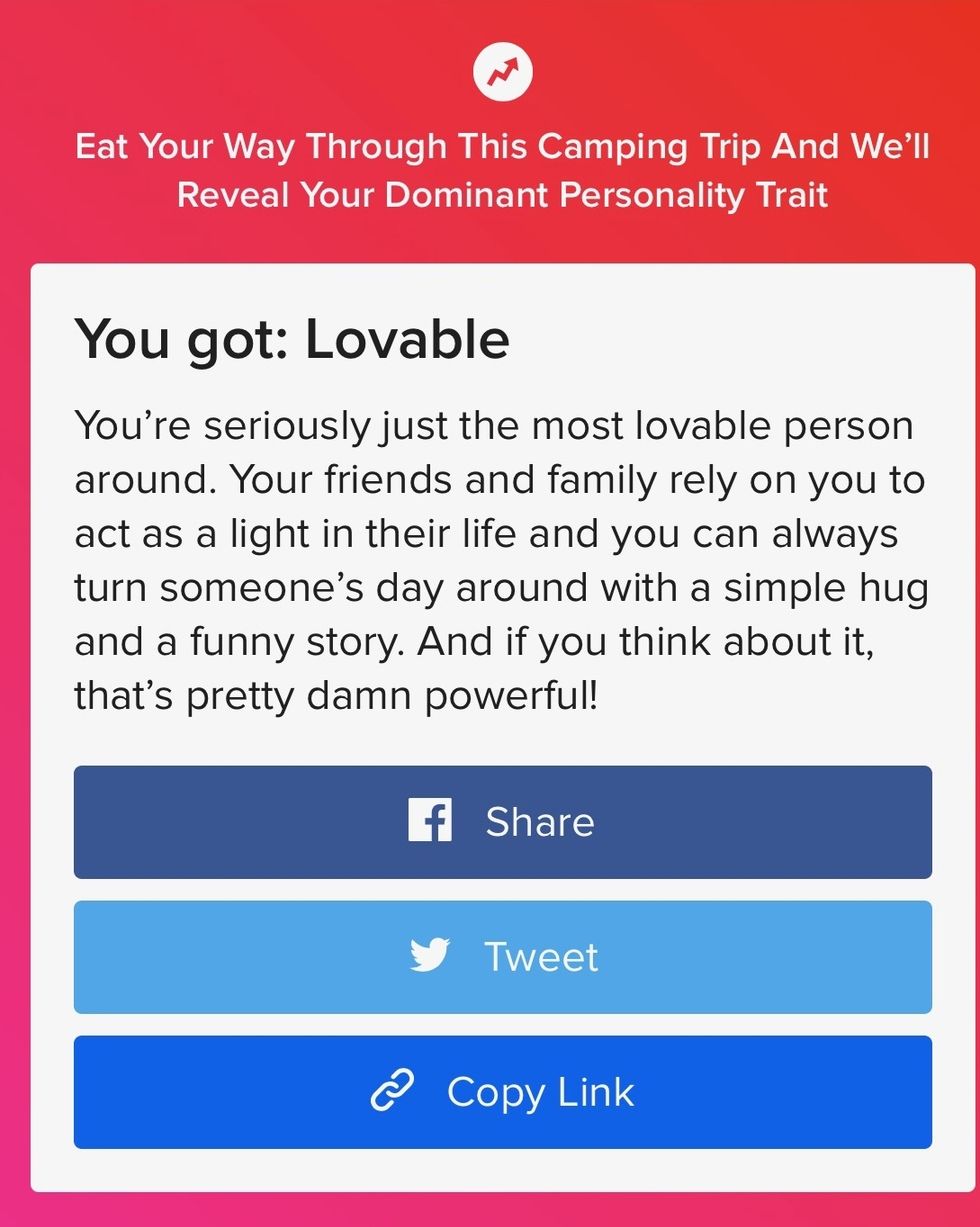Viewport: 980px width, 1227px height.
Task: Tweet the Lovable quiz result
Action: point(502,957)
